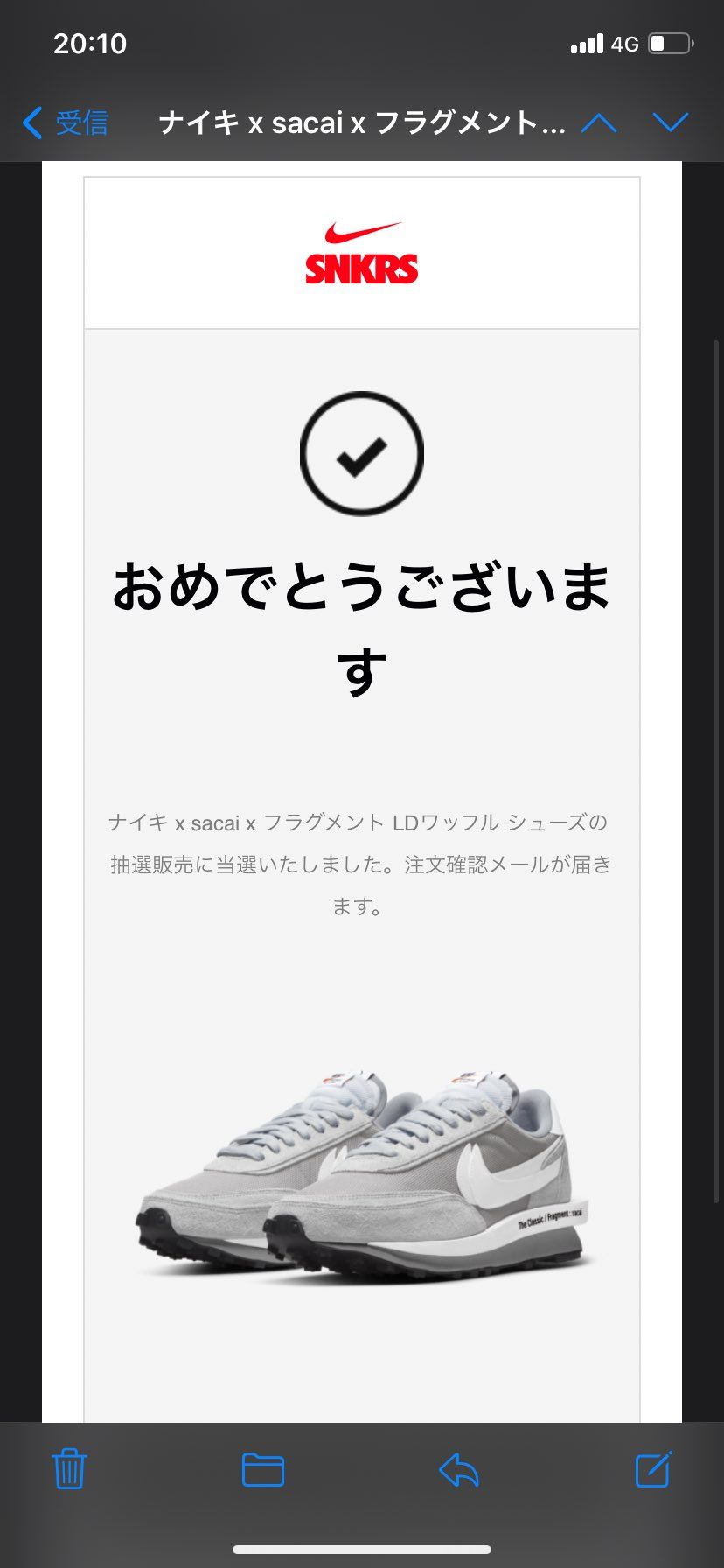Screen dimensions: 724x1568
Task: Tap the clock showing 20:10
Action: tap(90, 42)
